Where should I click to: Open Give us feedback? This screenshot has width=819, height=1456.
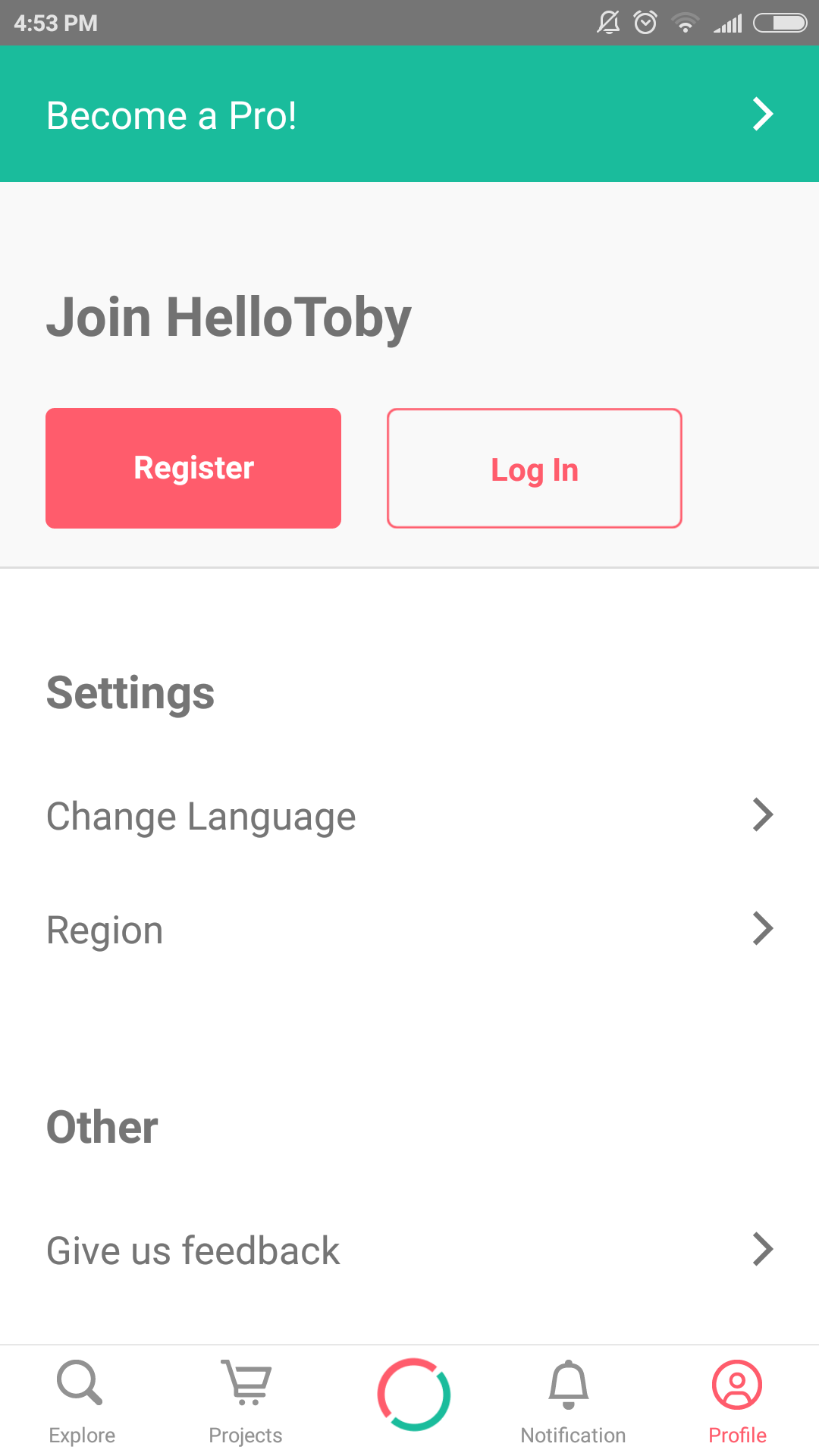[409, 1250]
